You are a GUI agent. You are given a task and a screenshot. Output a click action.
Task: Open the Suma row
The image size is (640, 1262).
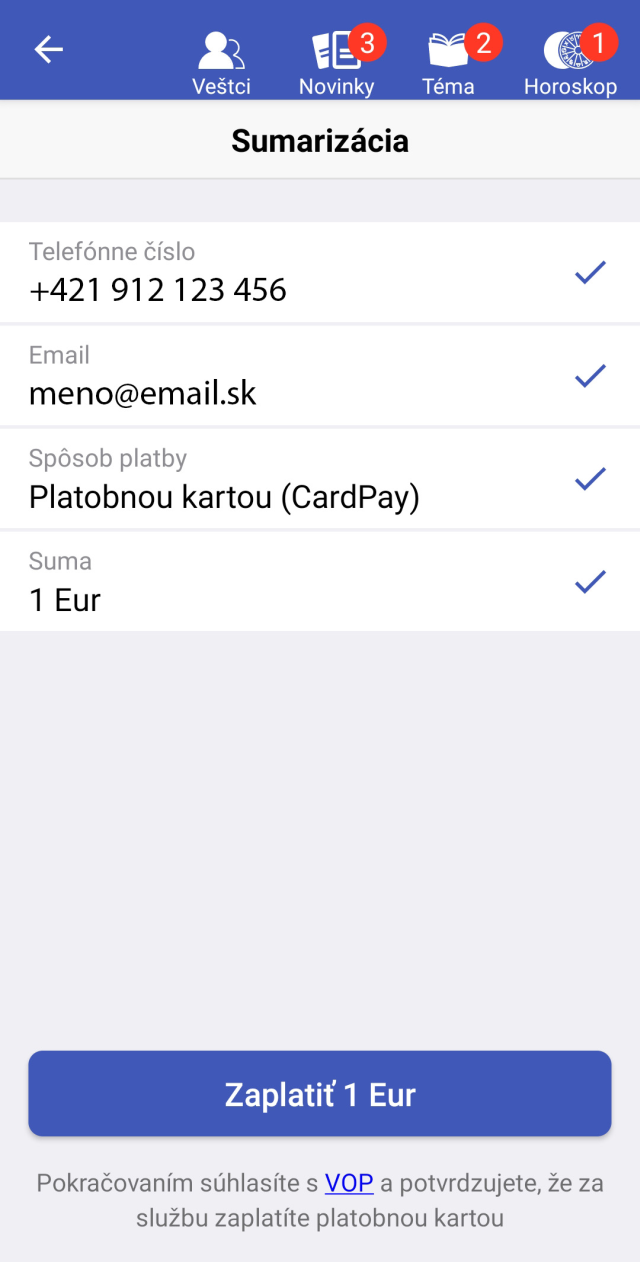pos(320,581)
